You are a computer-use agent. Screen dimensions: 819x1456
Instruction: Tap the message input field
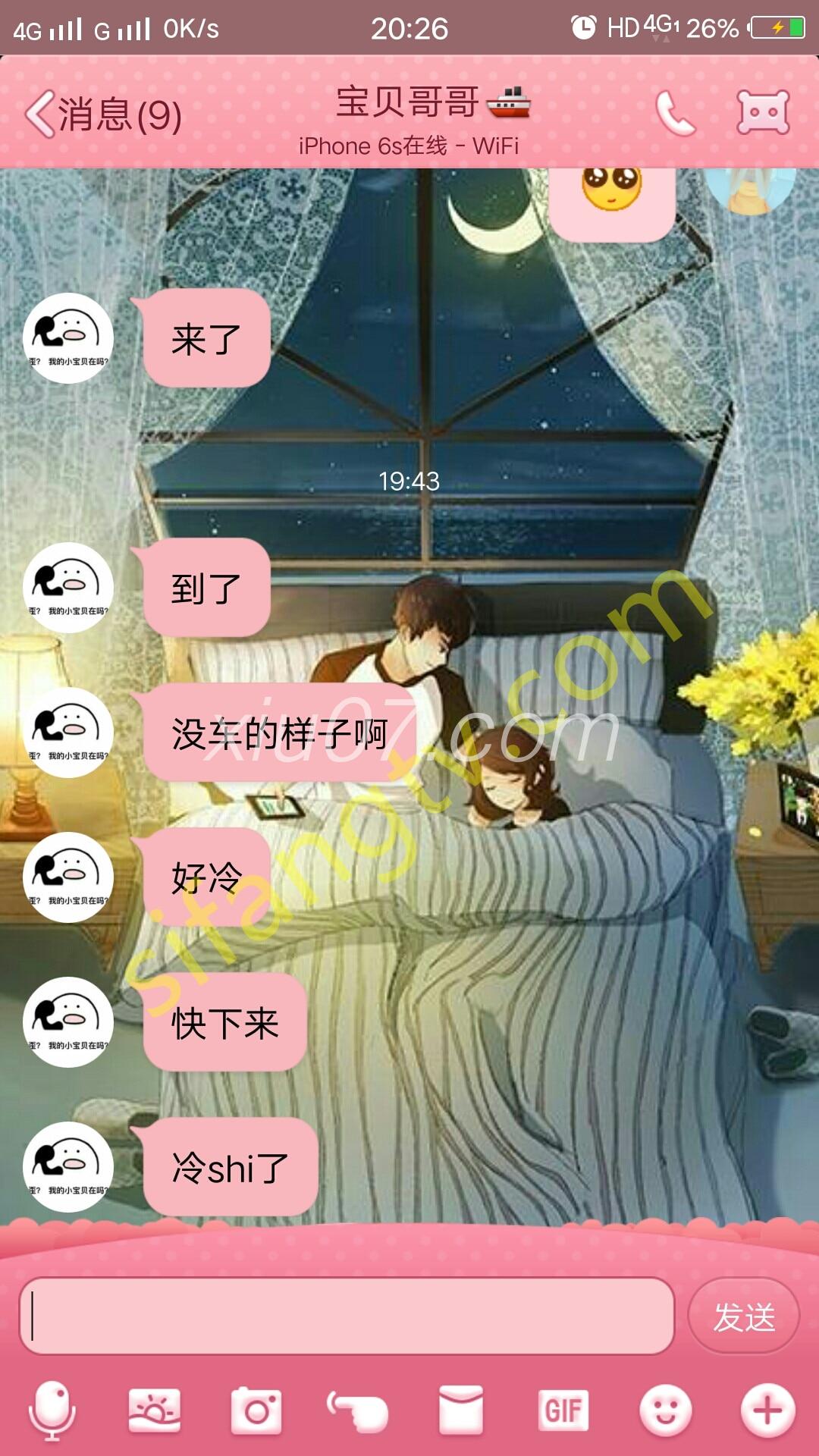(347, 1316)
